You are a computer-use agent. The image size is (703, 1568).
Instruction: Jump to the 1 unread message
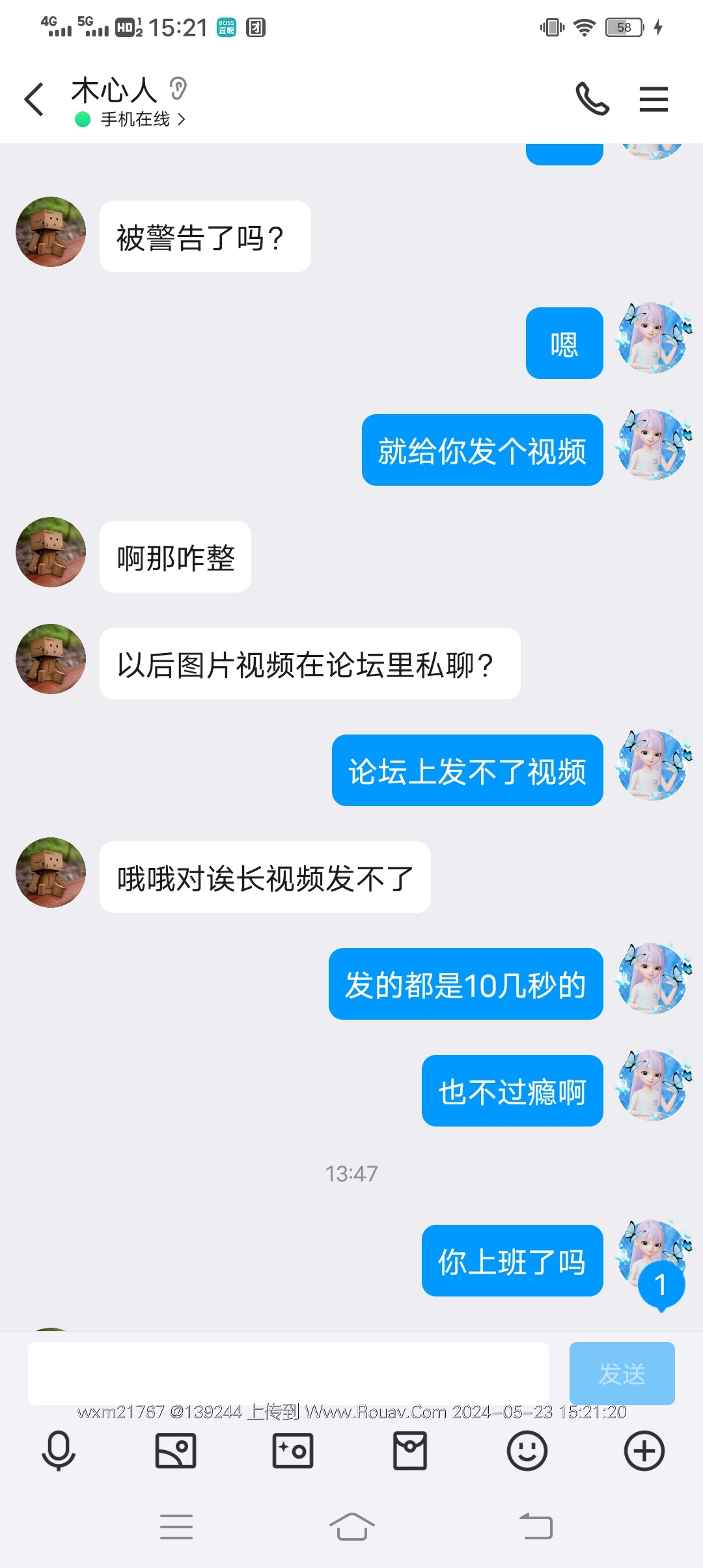point(661,1285)
